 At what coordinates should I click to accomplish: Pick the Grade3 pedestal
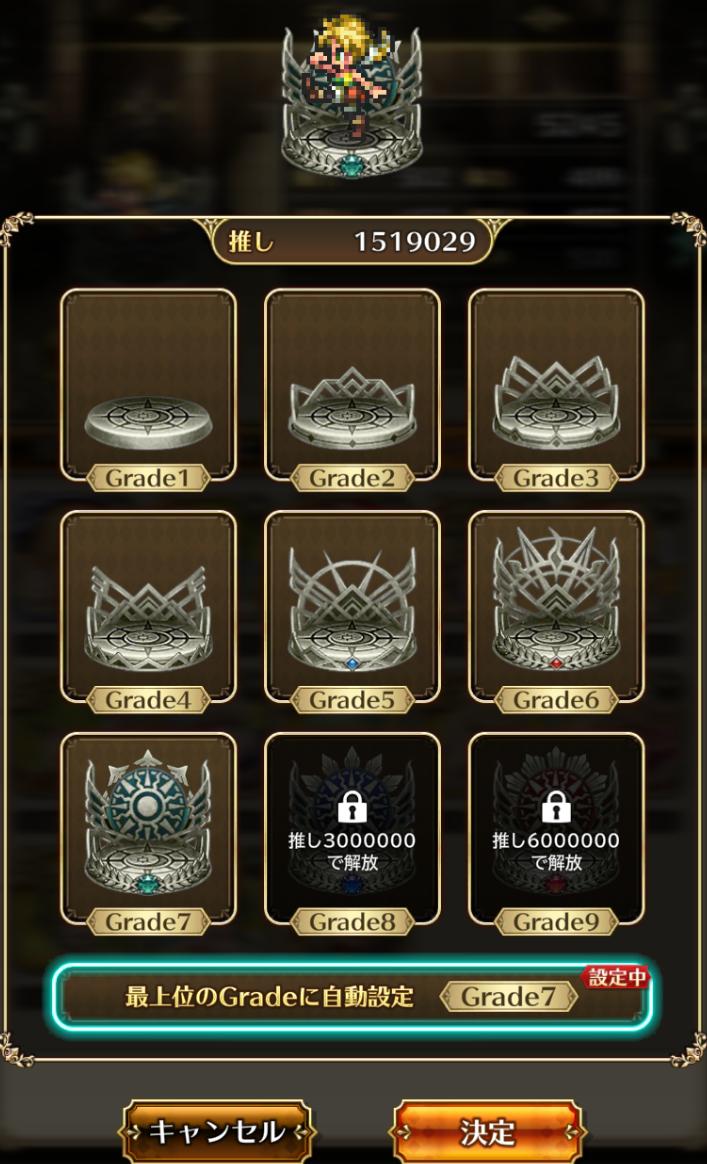pos(556,390)
